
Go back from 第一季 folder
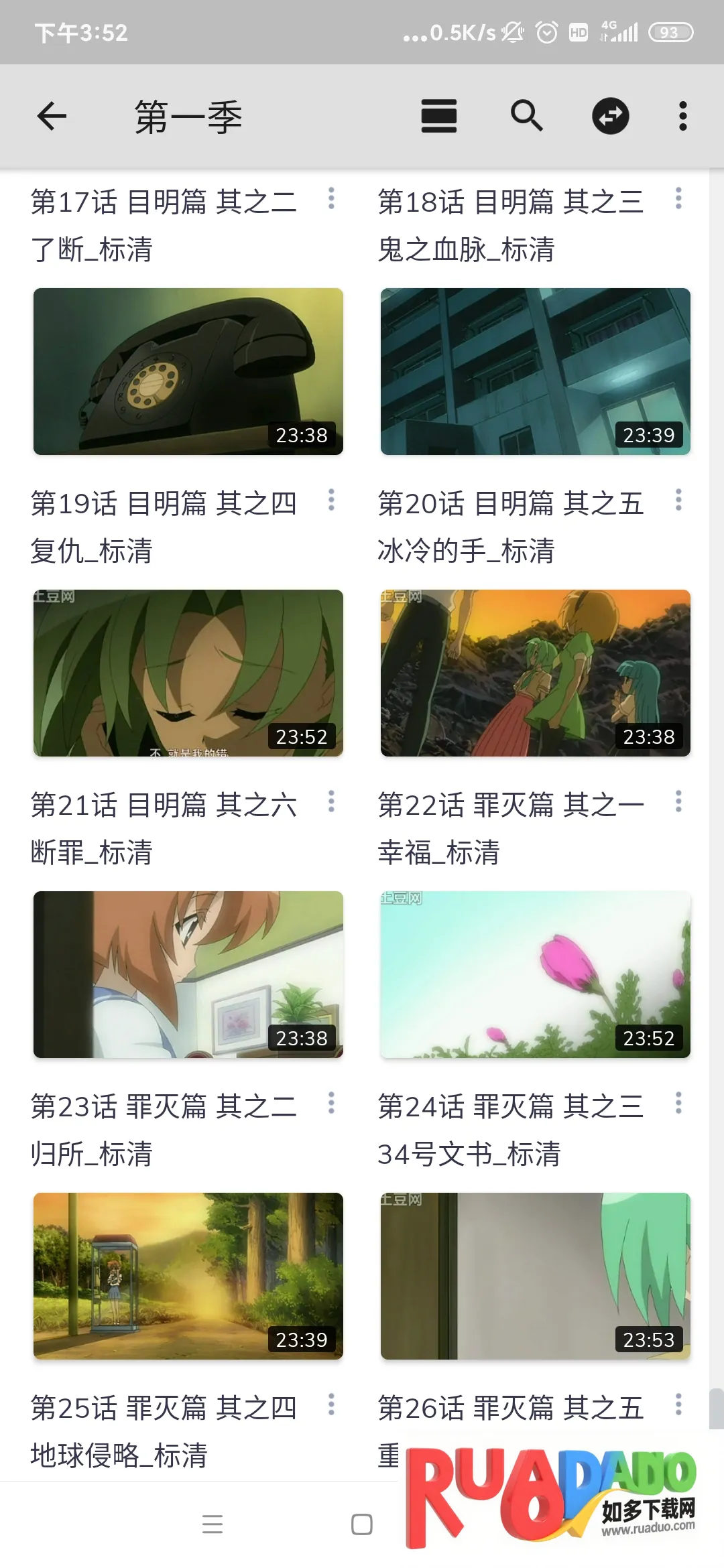click(52, 117)
